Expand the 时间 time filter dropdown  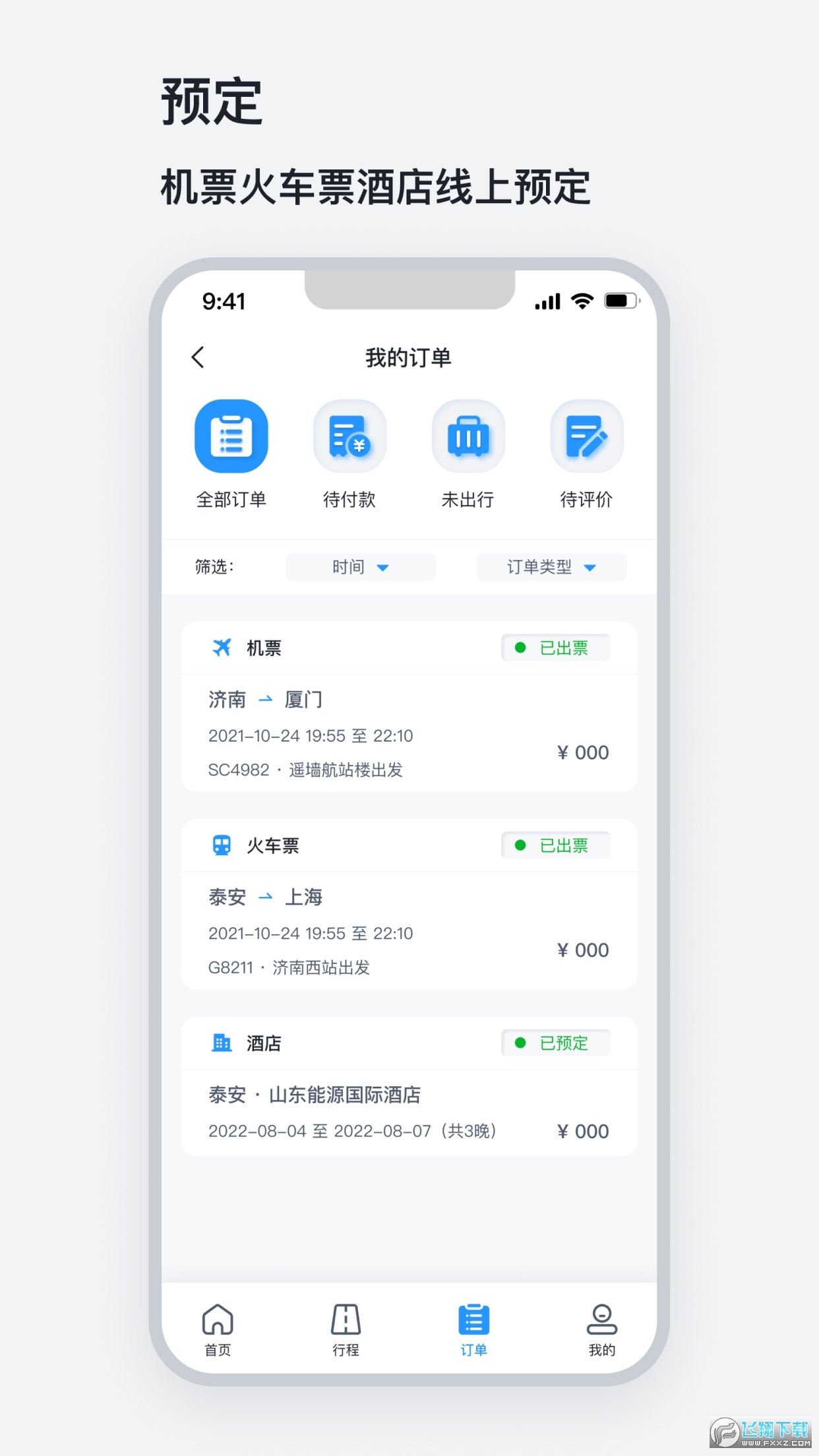click(360, 567)
